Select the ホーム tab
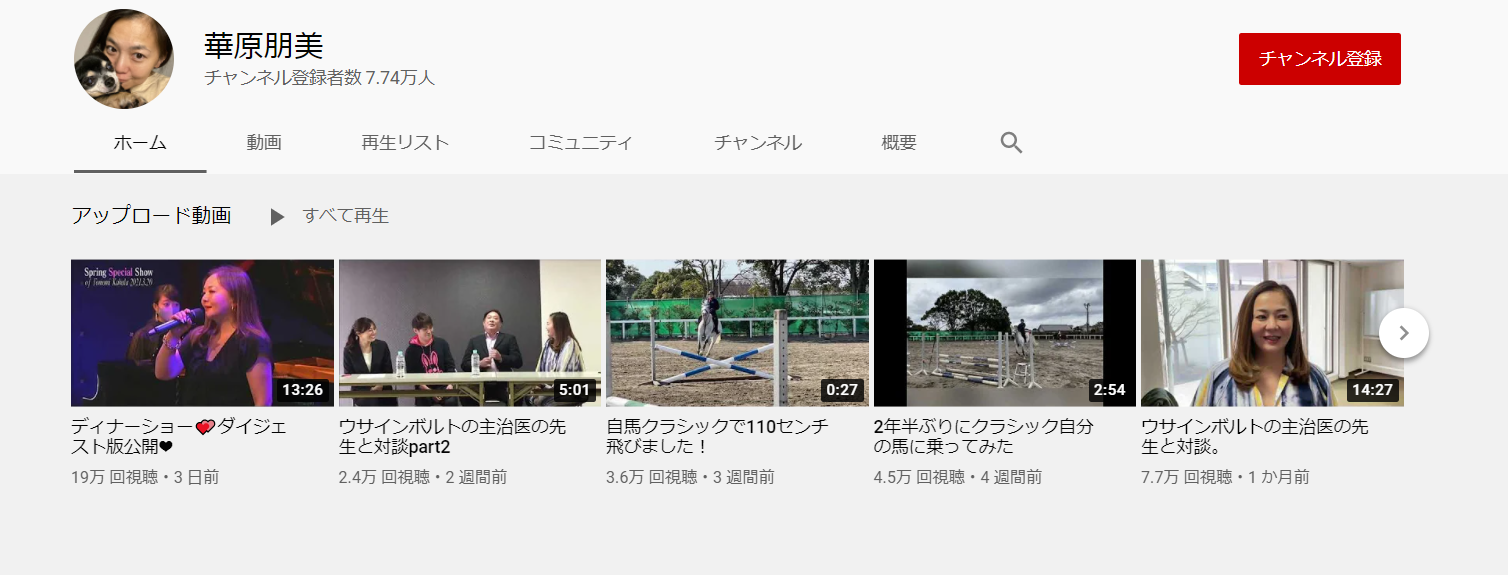Viewport: 1508px width, 575px height. click(x=140, y=143)
